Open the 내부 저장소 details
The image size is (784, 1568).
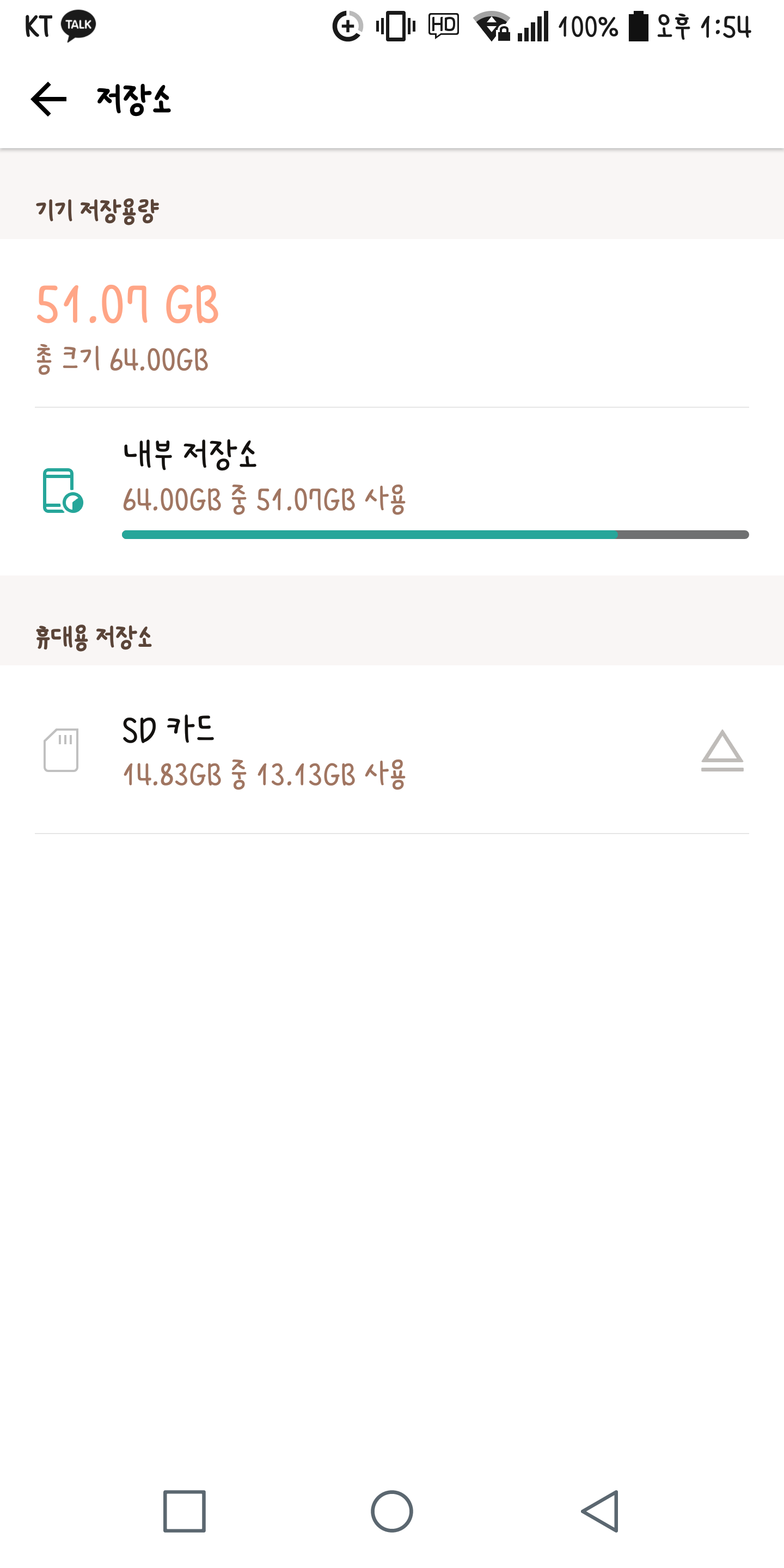[x=392, y=491]
